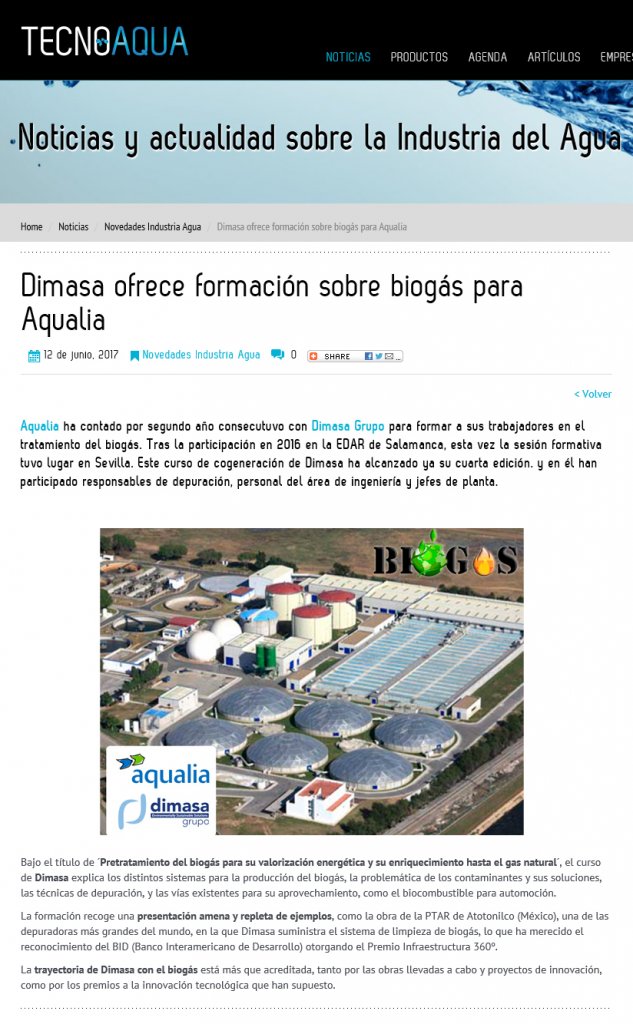Screen dimensions: 633x1024
Task: Follow the Aqualia link in the text
Action: point(39,426)
